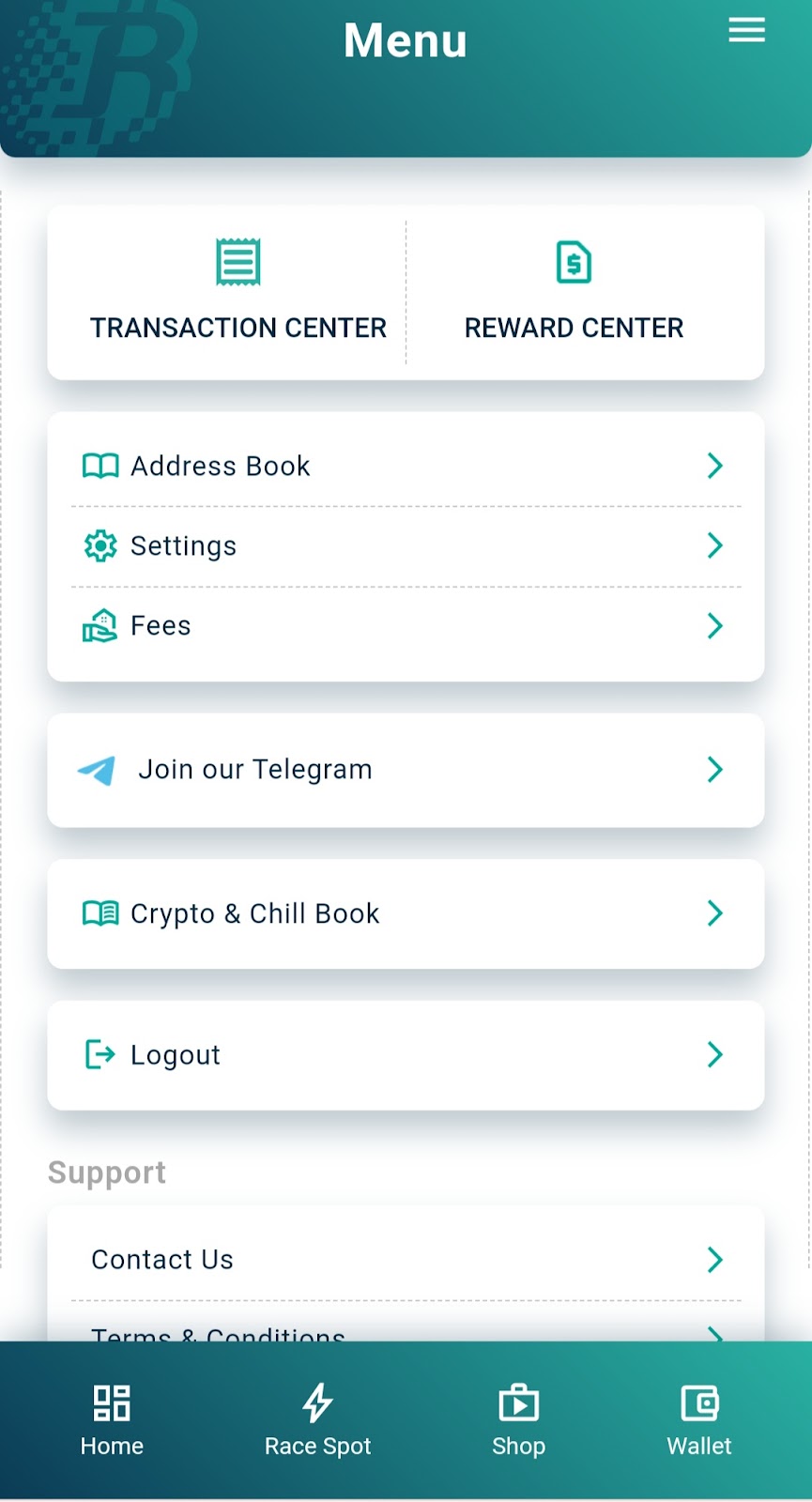This screenshot has width=812, height=1502.
Task: Open the Transaction Center
Action: (237, 291)
